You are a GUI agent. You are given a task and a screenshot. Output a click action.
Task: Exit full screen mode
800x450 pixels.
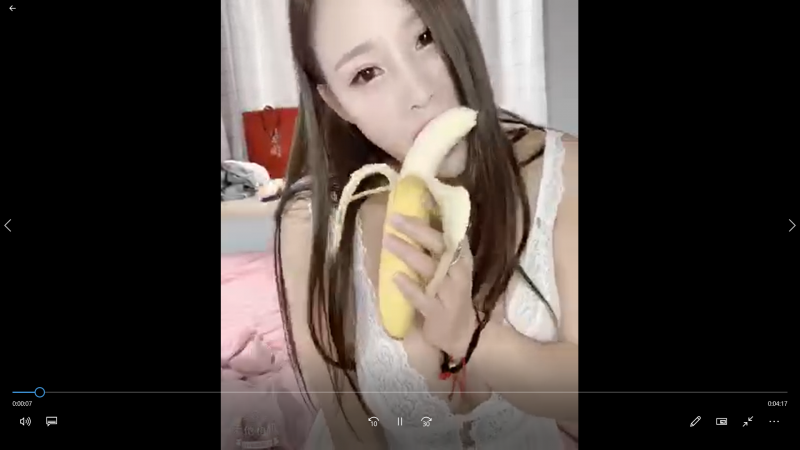tap(747, 422)
